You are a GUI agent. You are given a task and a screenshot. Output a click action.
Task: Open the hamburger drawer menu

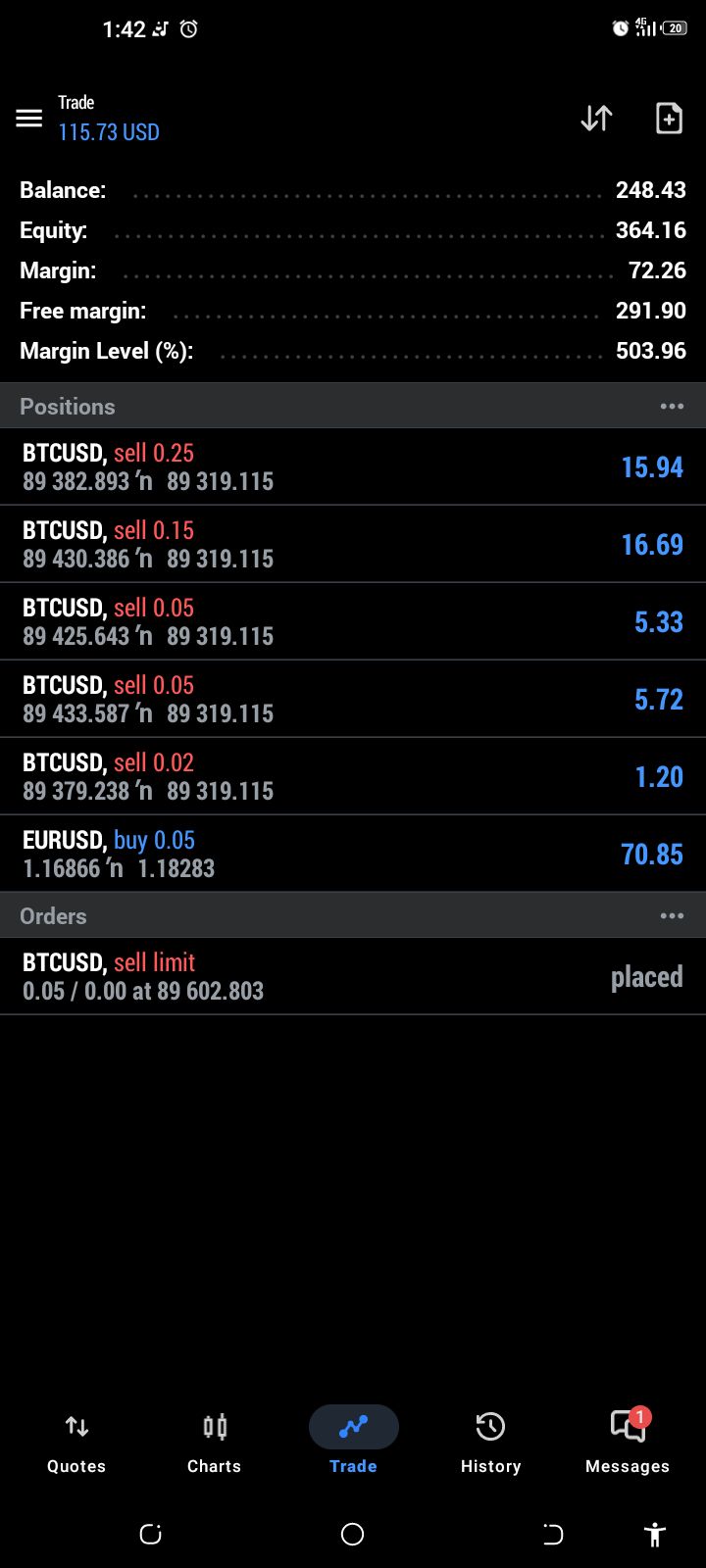point(29,119)
